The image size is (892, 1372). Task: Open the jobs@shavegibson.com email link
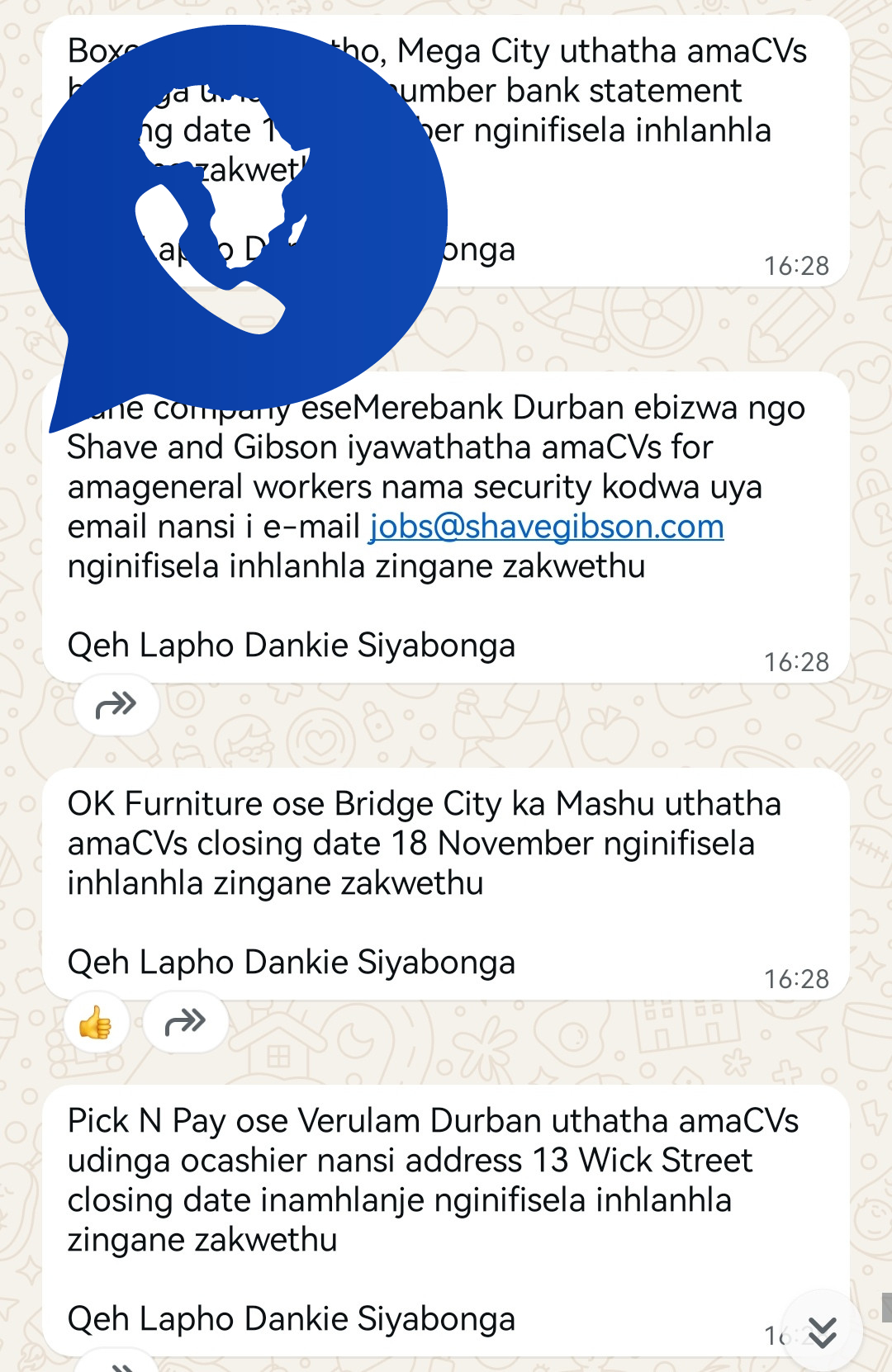[546, 527]
